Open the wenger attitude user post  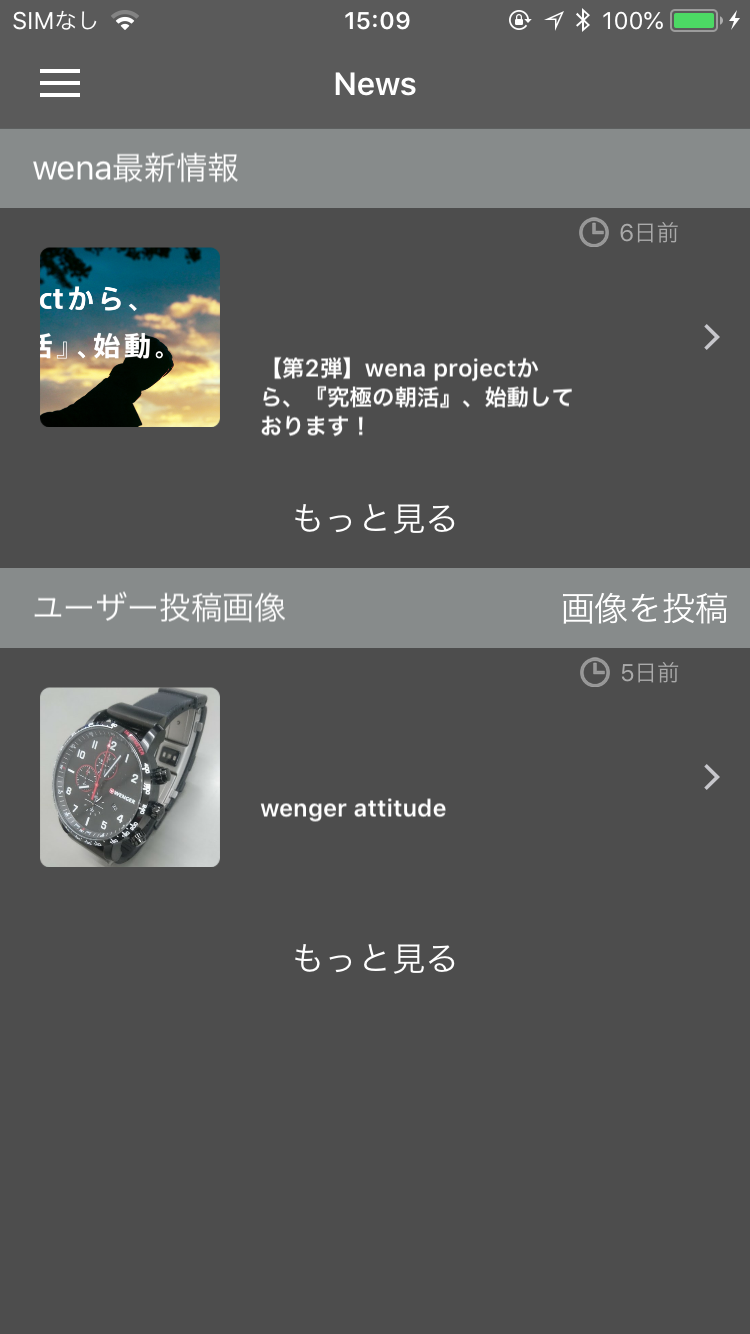tap(353, 808)
